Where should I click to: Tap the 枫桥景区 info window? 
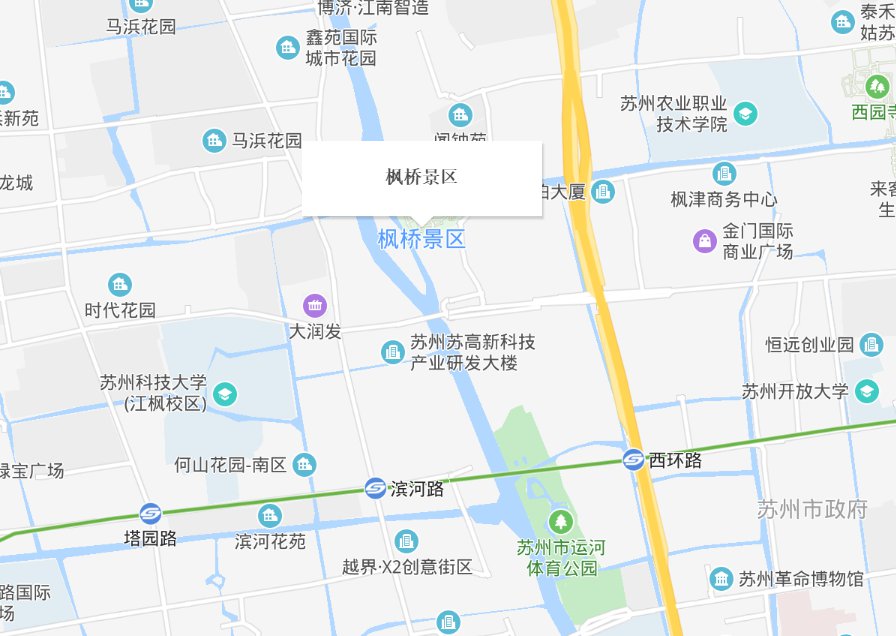tap(421, 178)
